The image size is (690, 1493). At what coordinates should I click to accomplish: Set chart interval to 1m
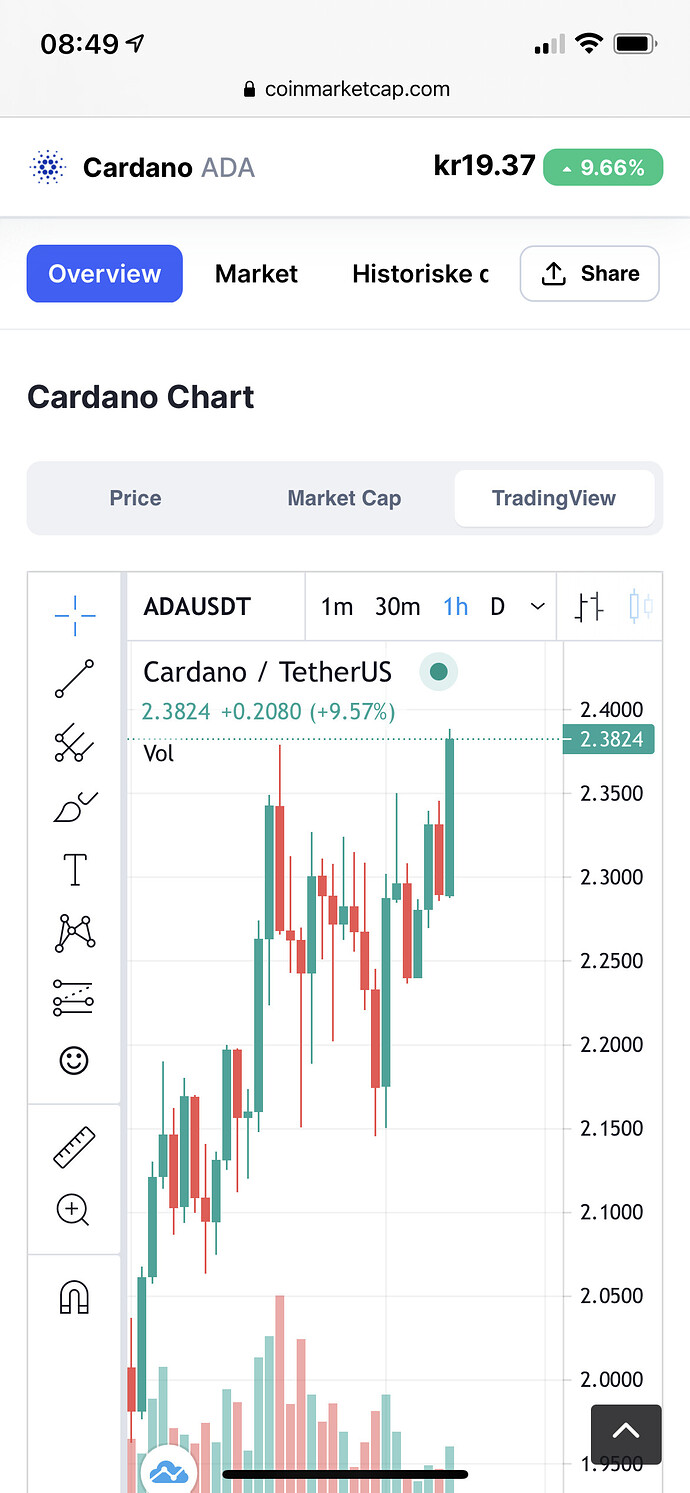point(337,607)
